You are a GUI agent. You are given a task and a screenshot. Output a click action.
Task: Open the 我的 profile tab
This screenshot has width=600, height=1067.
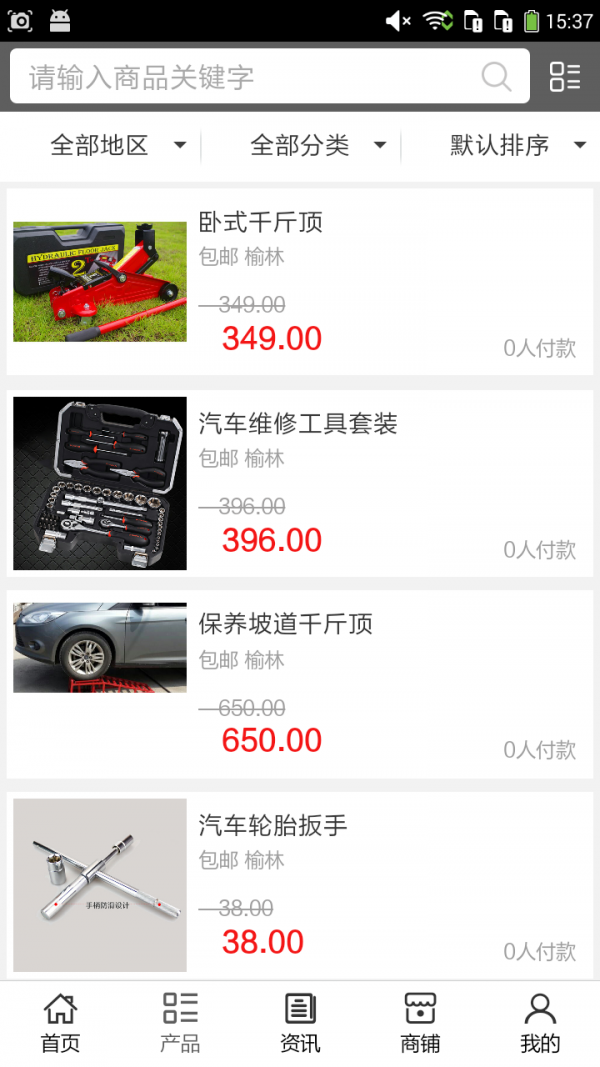pyautogui.click(x=540, y=1024)
